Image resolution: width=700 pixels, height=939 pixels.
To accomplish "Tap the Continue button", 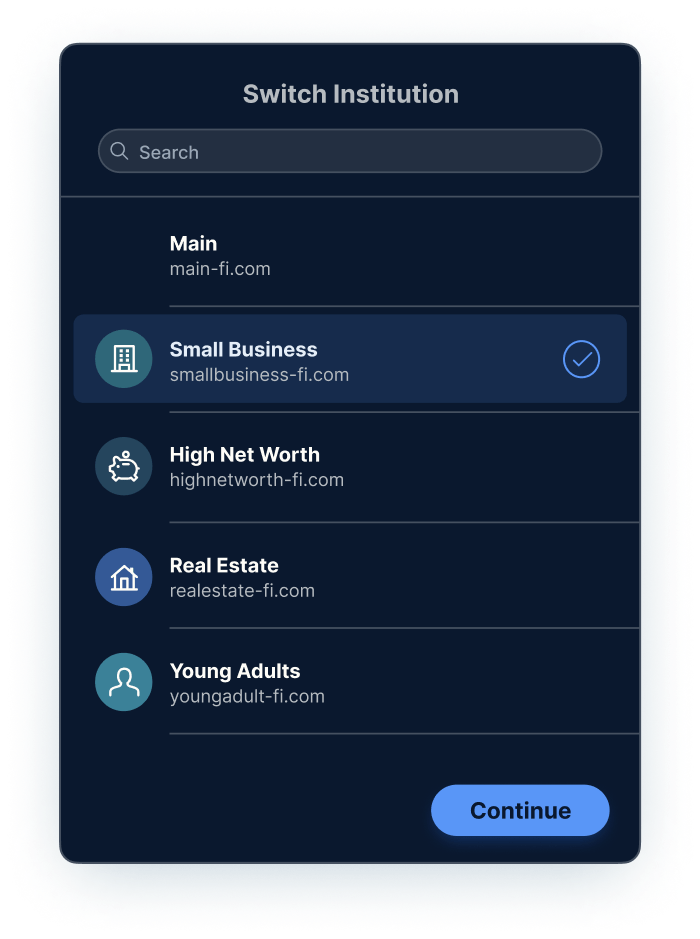I will 520,810.
